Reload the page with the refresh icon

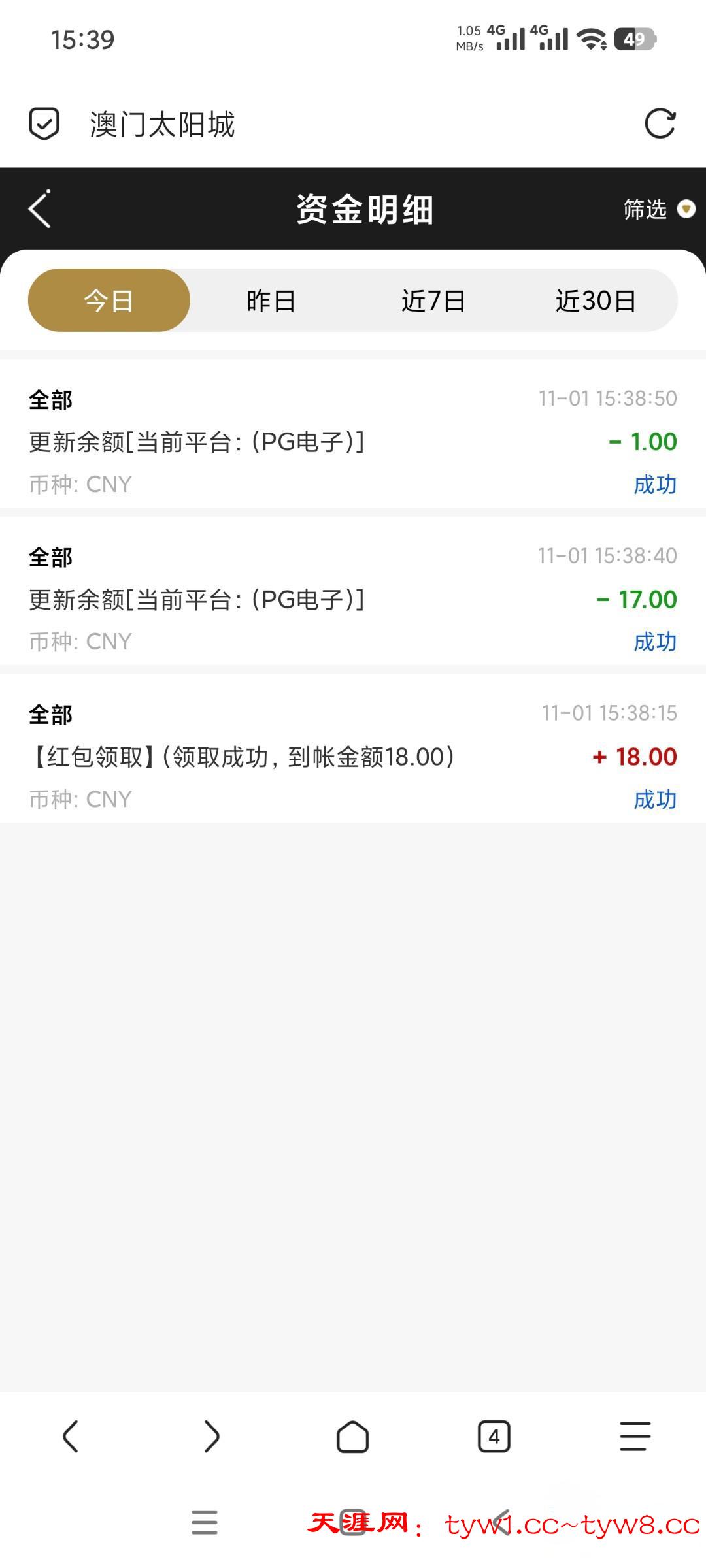pos(660,123)
